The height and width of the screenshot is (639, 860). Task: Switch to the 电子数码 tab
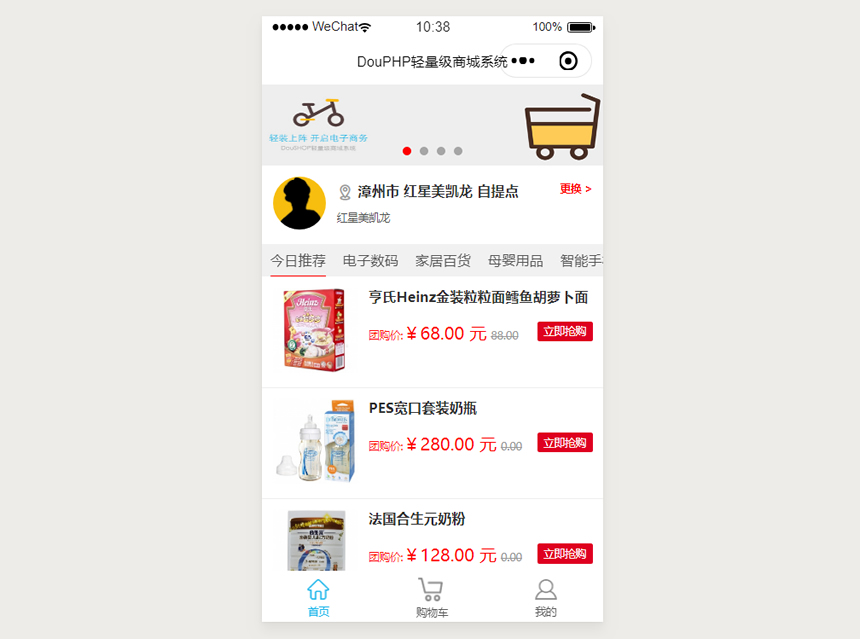click(370, 261)
